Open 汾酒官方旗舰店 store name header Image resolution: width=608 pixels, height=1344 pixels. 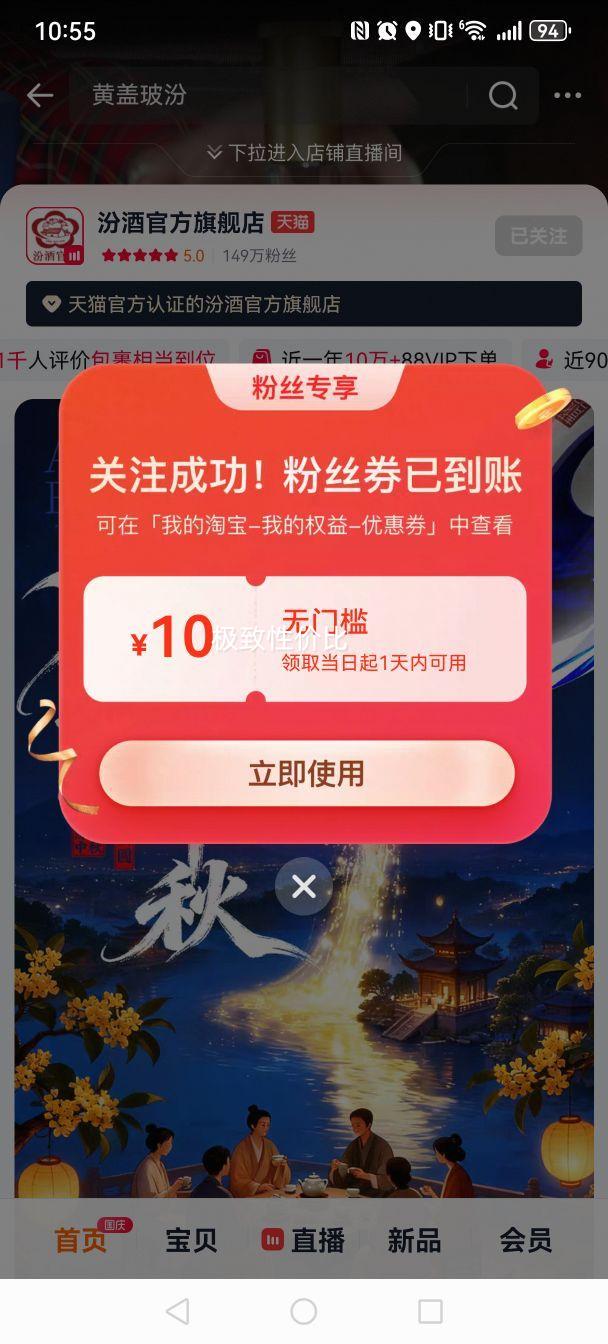pos(181,222)
